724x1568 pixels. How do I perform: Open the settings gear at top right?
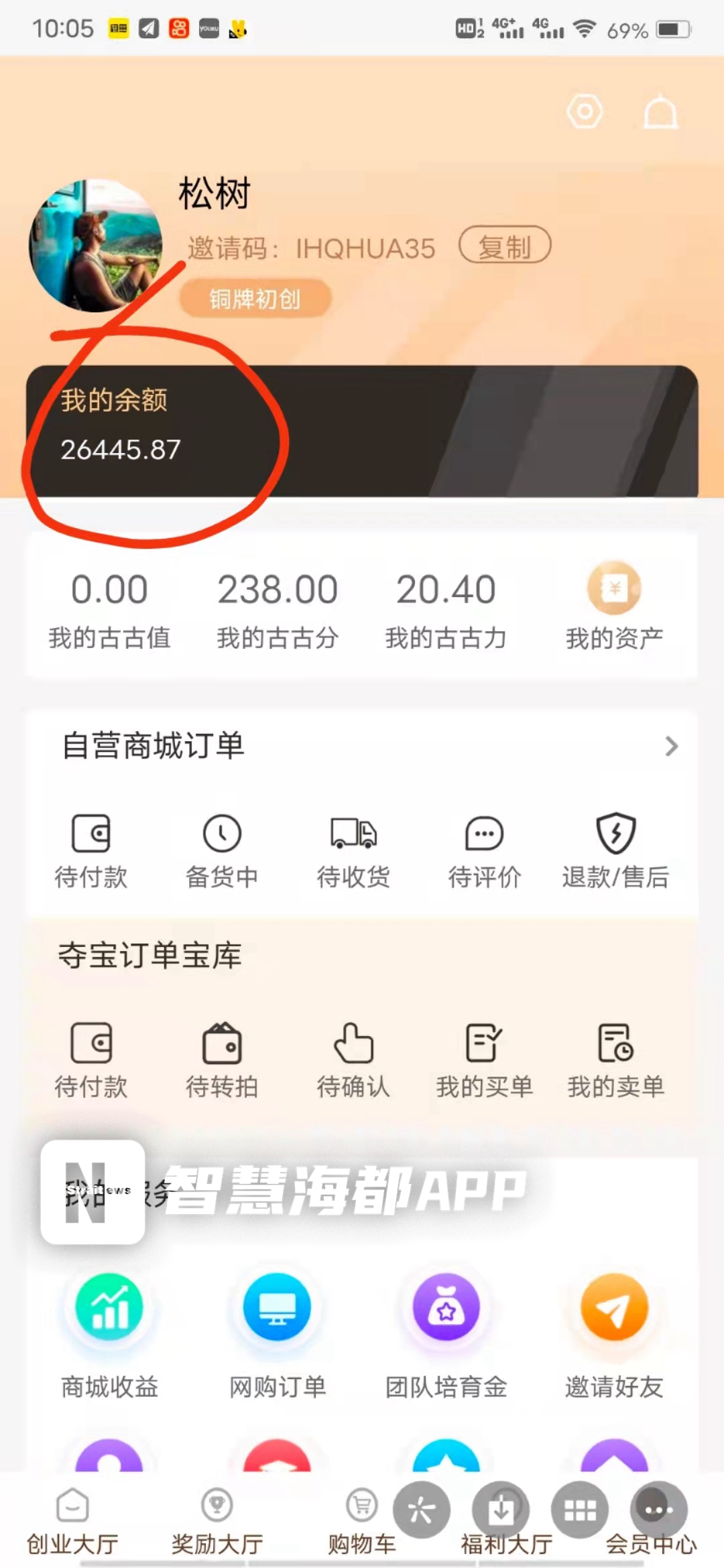click(584, 111)
